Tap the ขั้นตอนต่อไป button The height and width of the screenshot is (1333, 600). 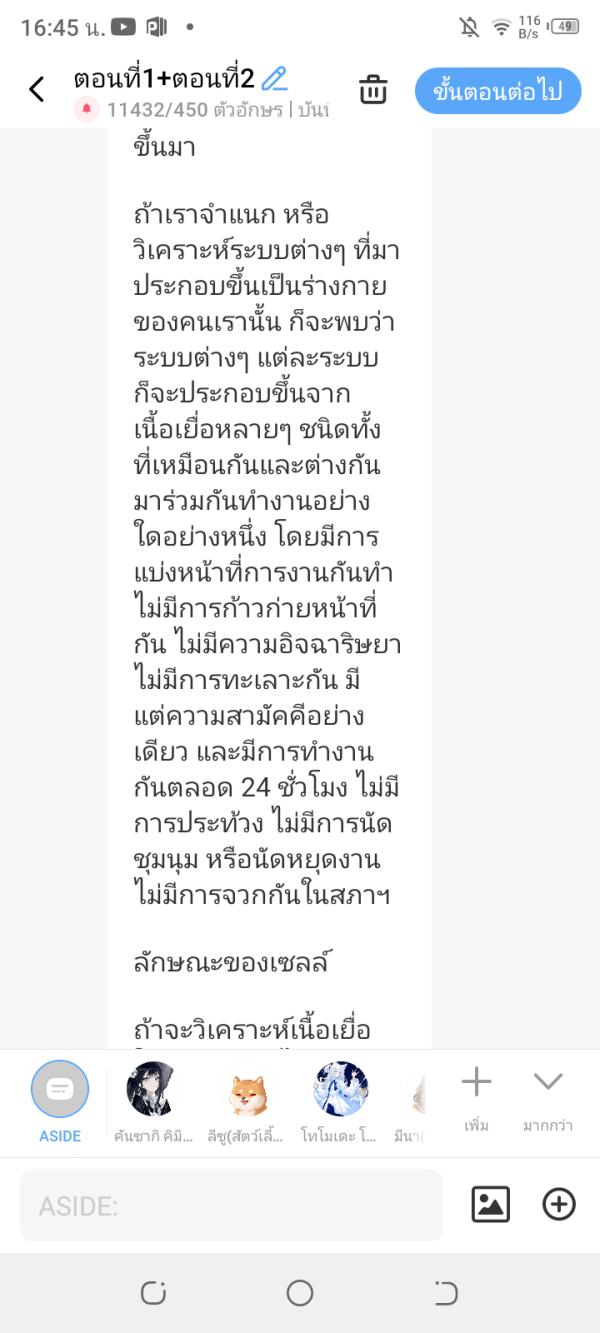tap(497, 92)
